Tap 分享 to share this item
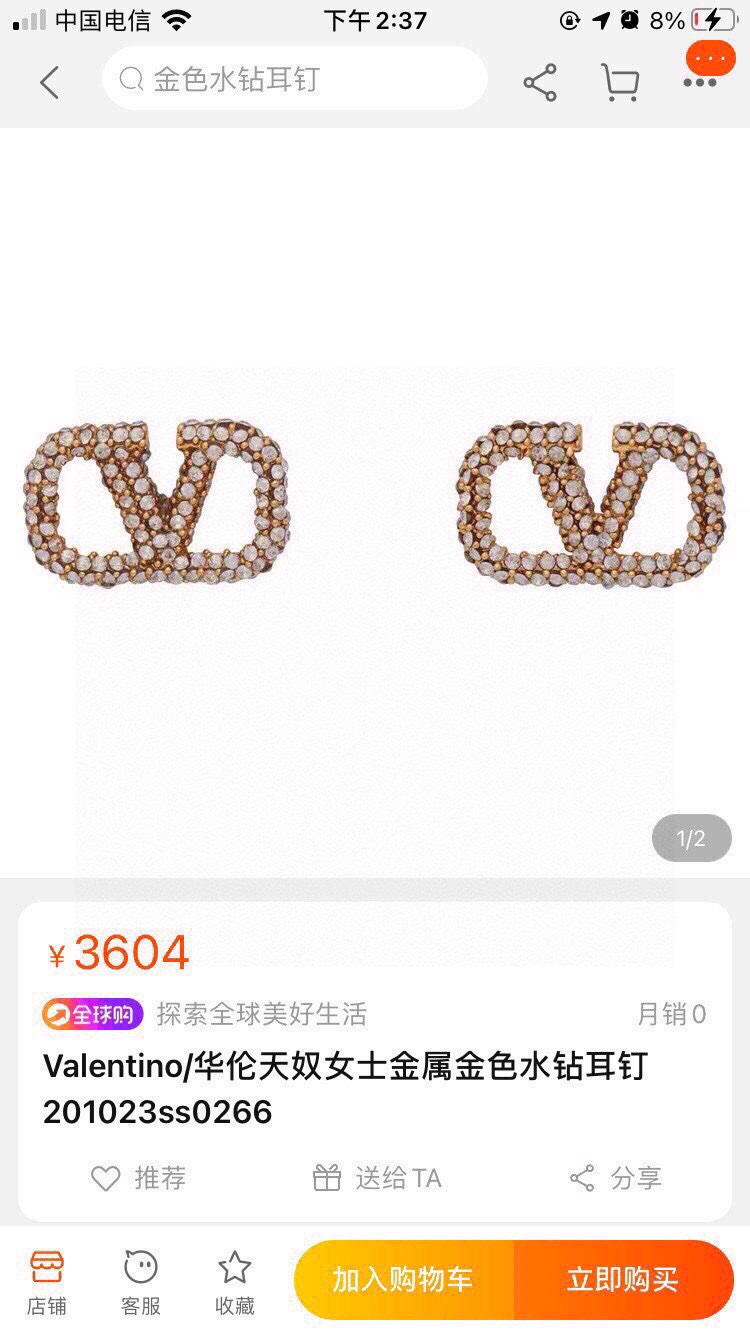 point(615,1178)
